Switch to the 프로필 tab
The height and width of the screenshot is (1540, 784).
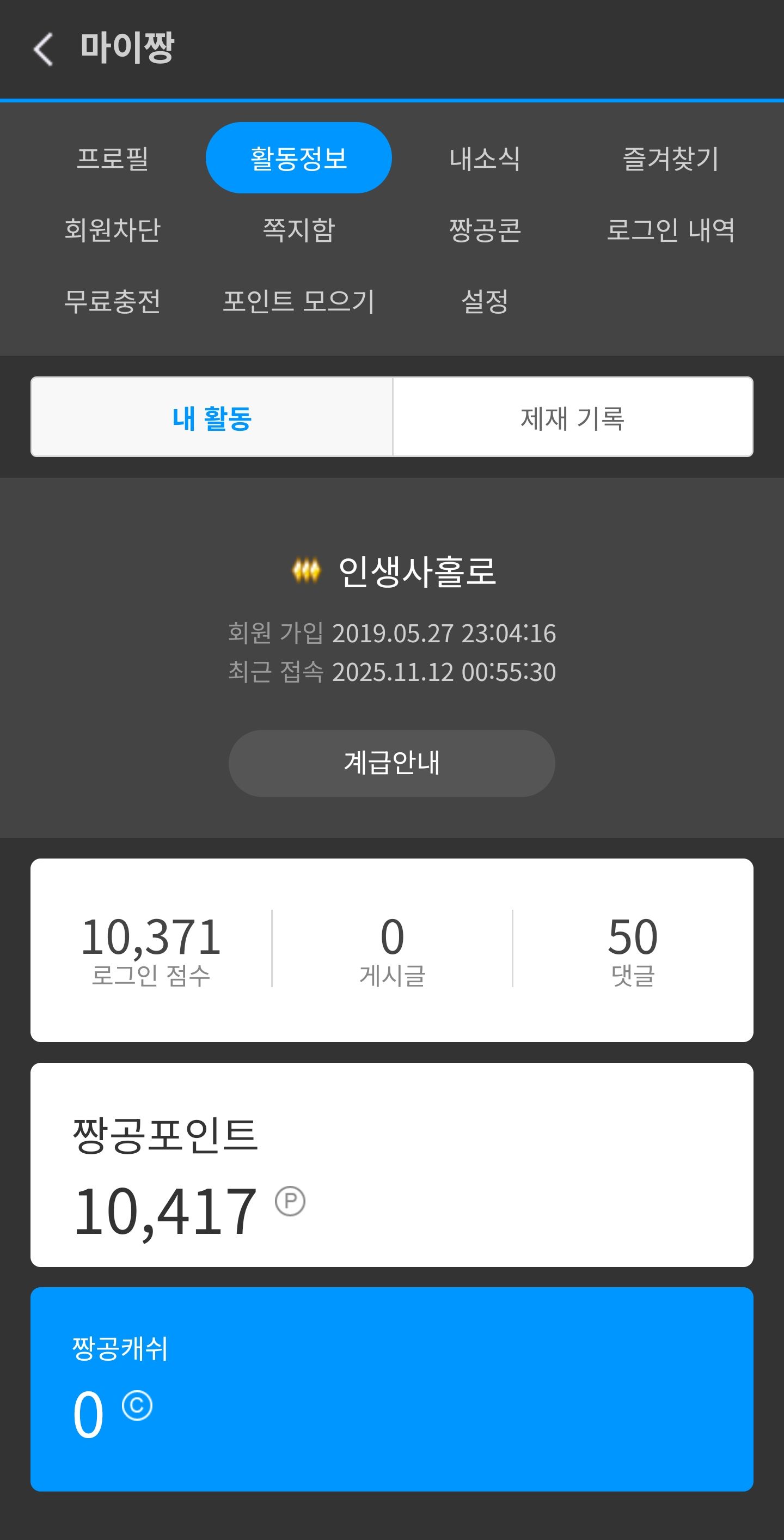(112, 159)
